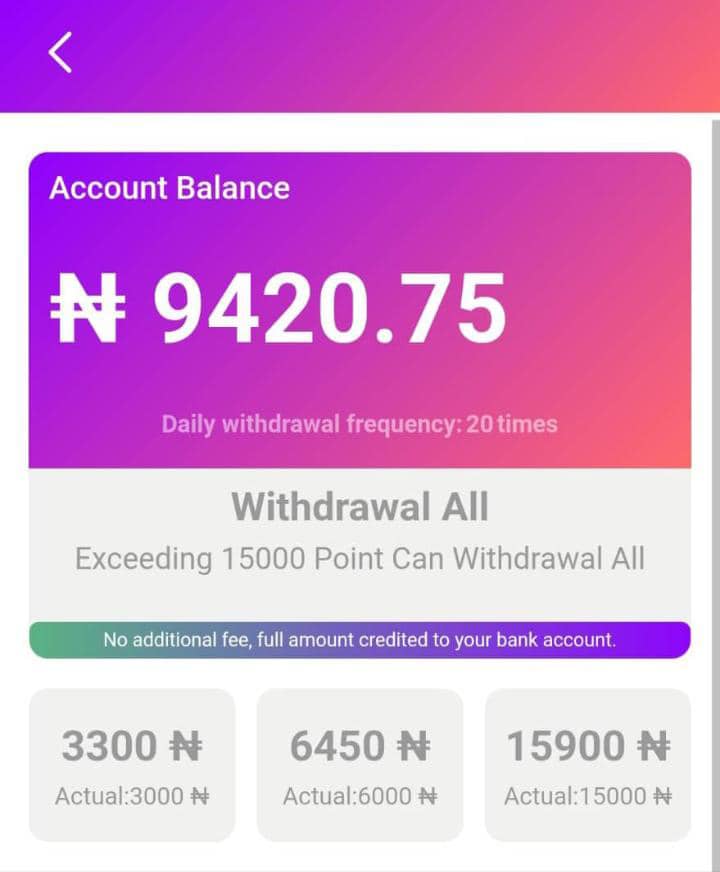Go back using the top-left arrow
The image size is (720, 872).
coord(61,53)
